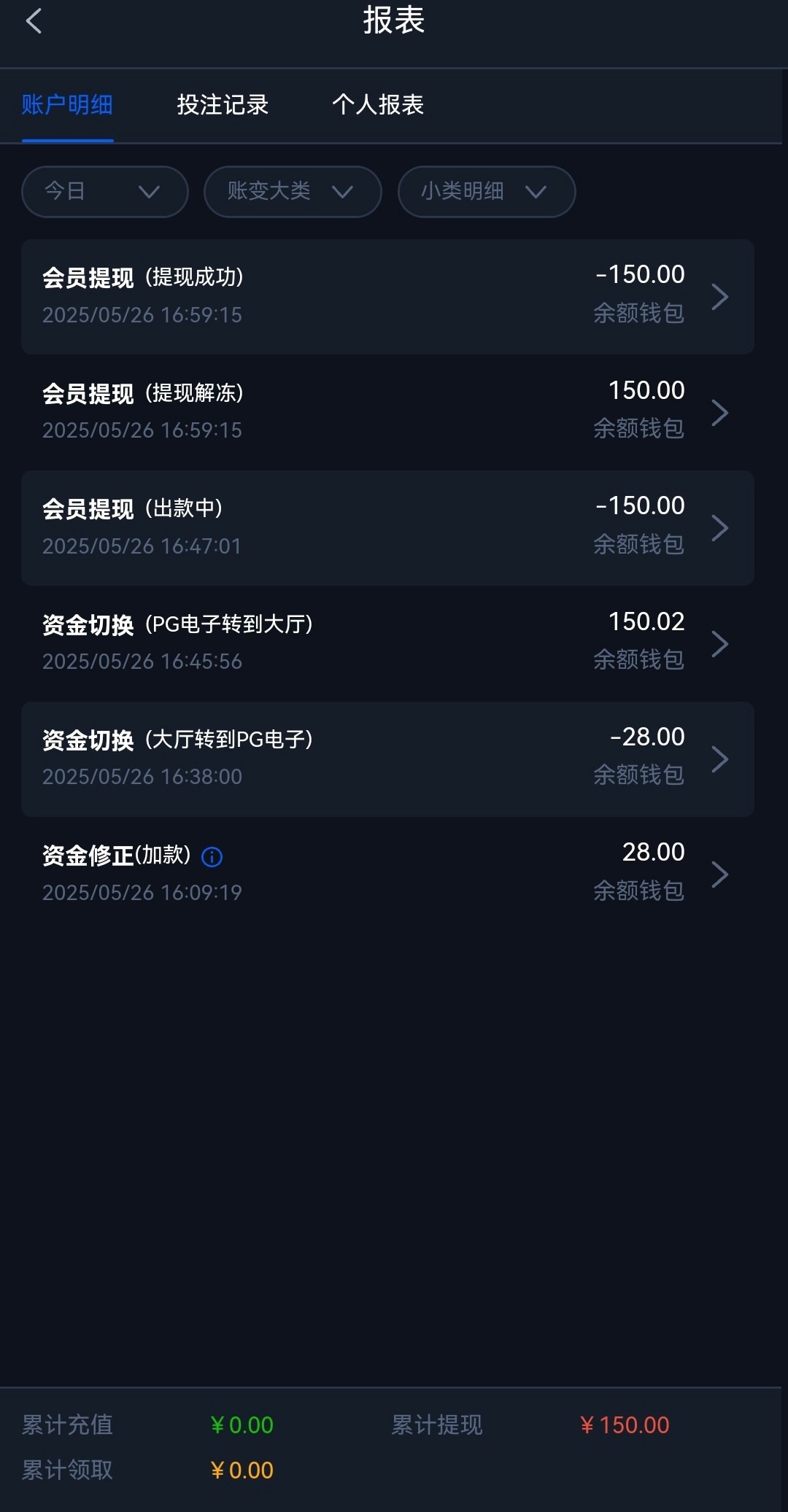
Task: Tap the info icon beside 资金修正(加款)
Action: click(212, 857)
